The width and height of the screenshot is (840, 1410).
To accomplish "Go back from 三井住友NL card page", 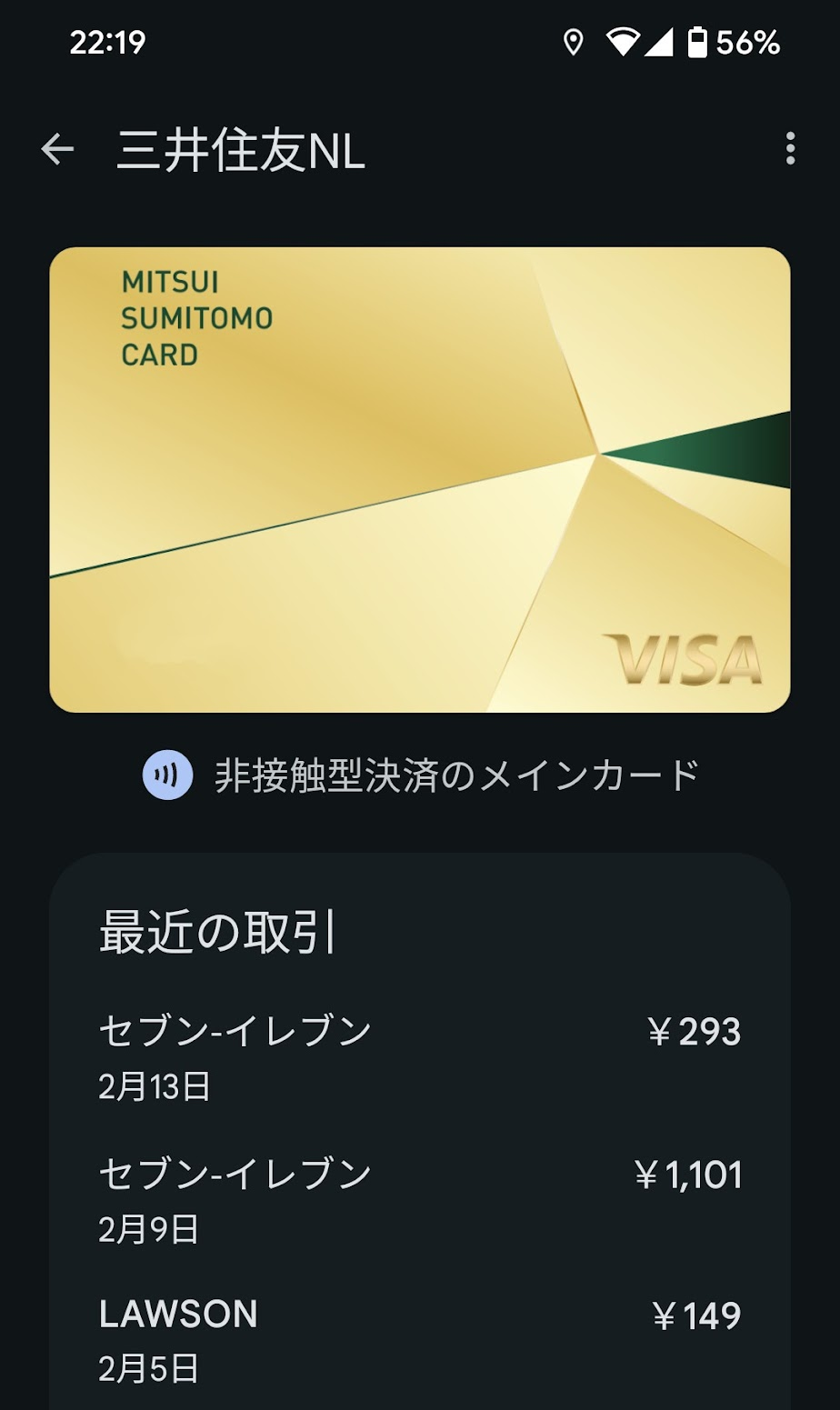I will 57,150.
